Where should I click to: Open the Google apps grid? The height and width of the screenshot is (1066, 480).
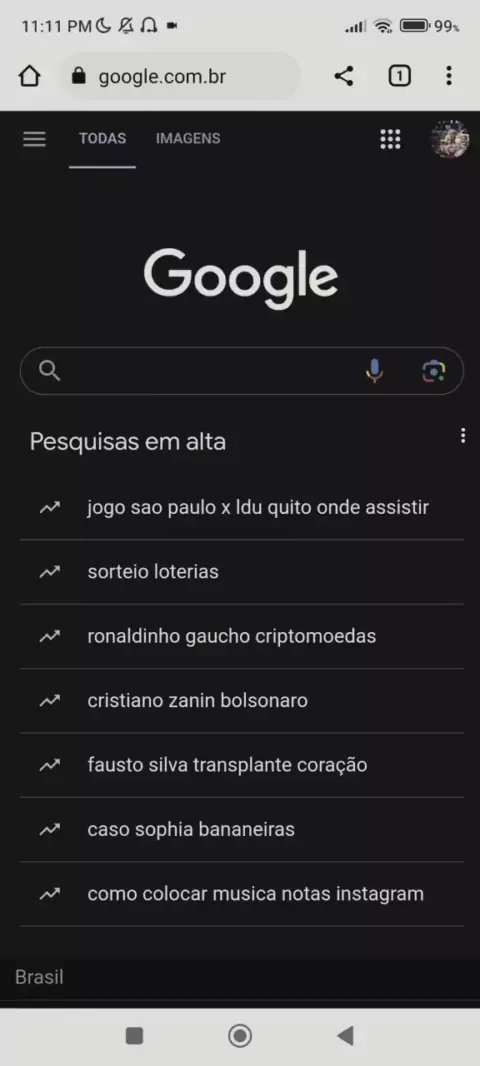[x=390, y=139]
